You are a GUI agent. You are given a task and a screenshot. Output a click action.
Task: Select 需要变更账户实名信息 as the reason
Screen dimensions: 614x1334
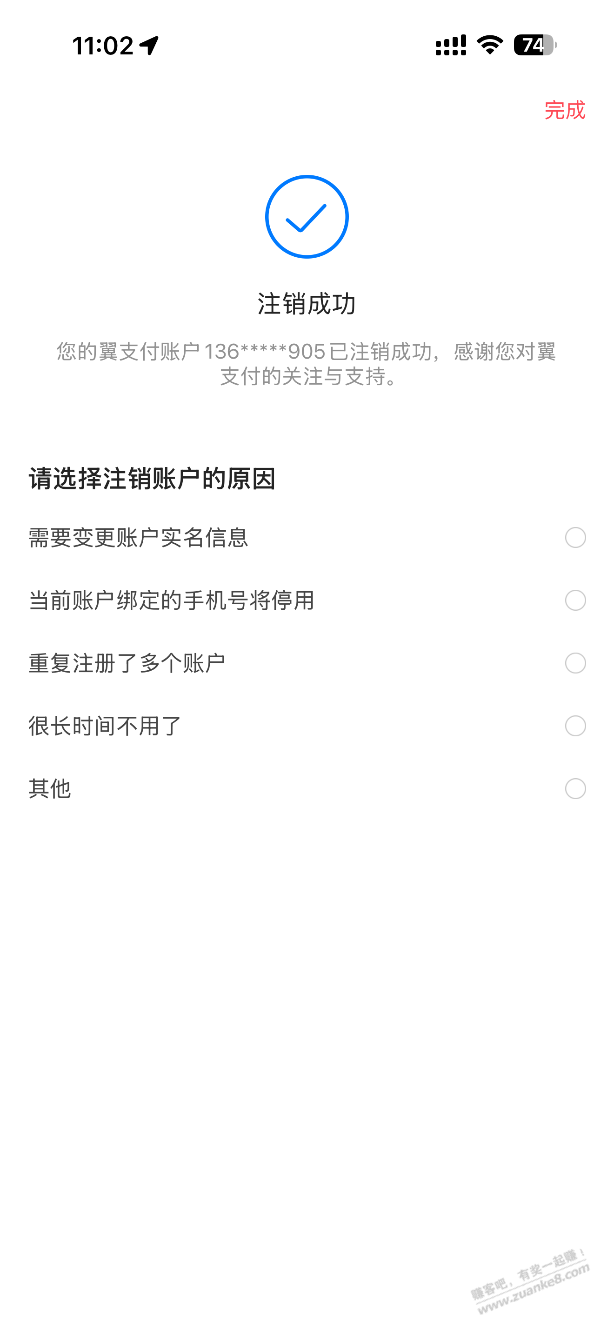(575, 538)
